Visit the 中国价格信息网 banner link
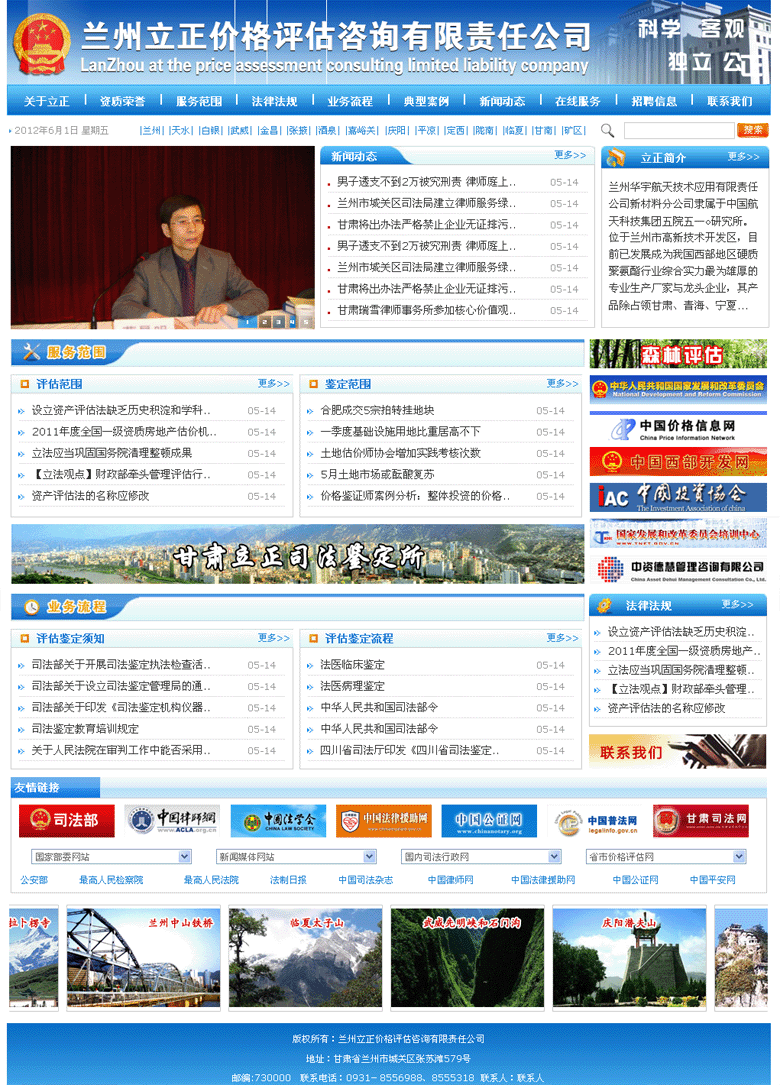Screen dimensions: 780x1085 click(x=678, y=429)
